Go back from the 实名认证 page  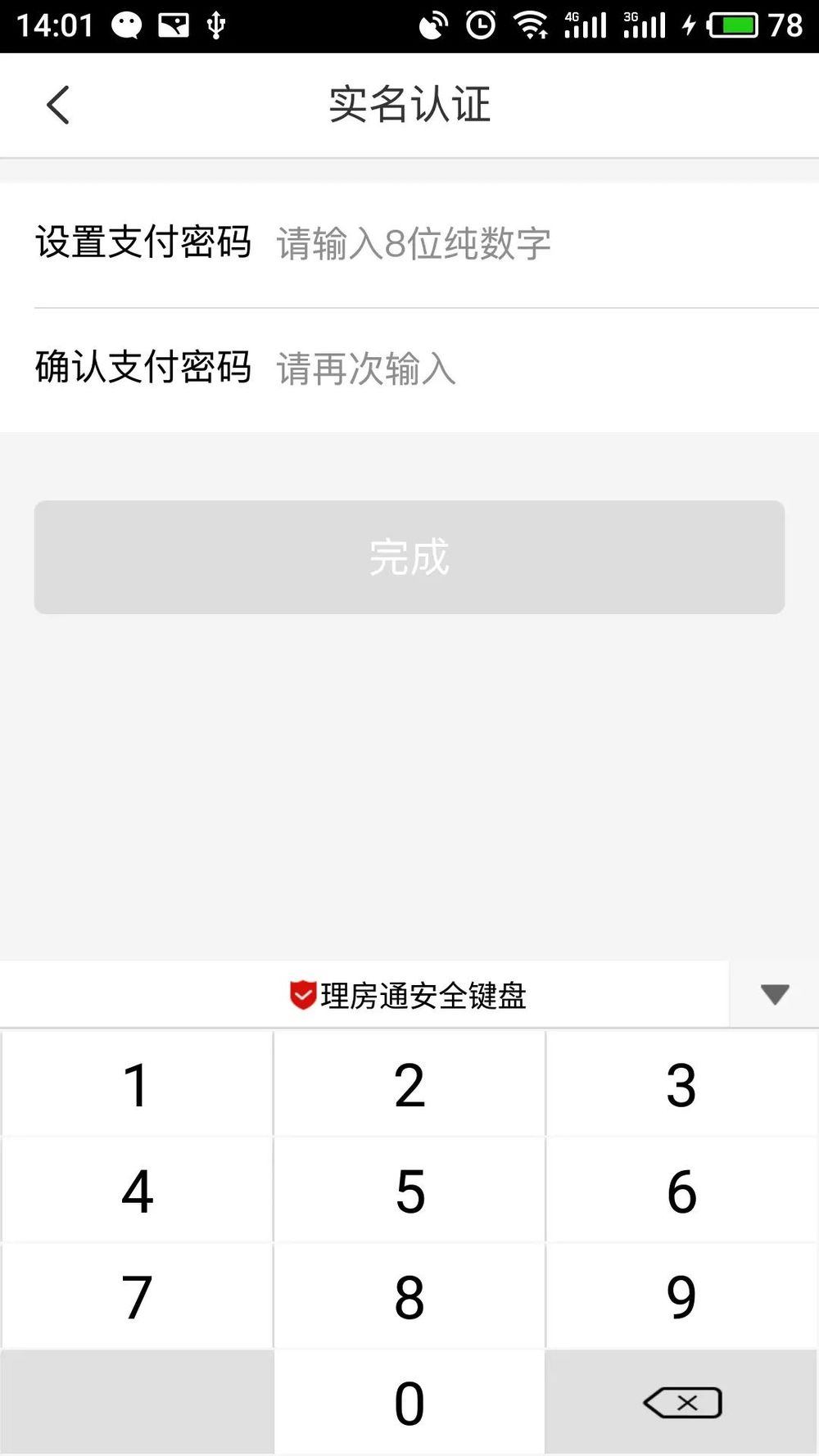point(58,105)
